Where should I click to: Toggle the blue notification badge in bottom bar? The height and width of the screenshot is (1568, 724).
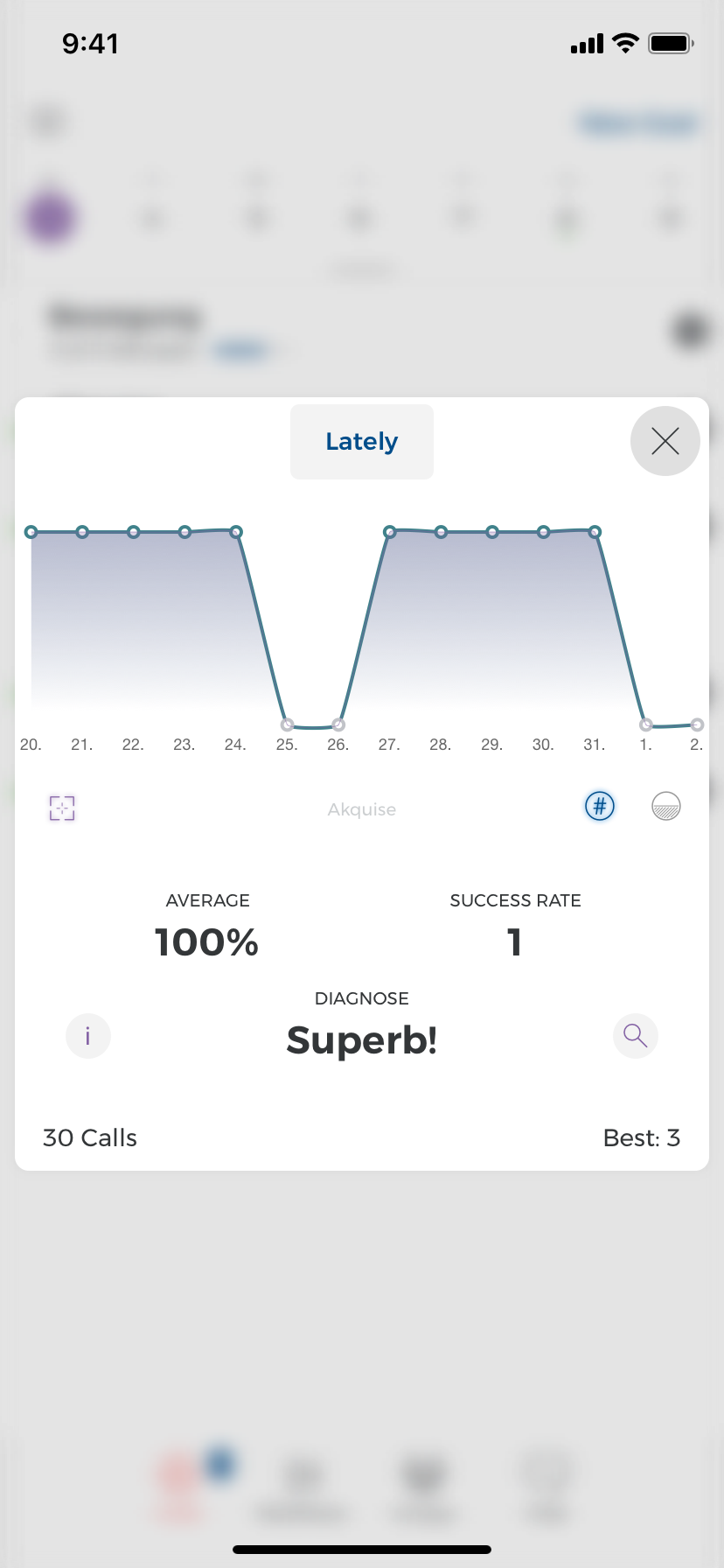(220, 1465)
